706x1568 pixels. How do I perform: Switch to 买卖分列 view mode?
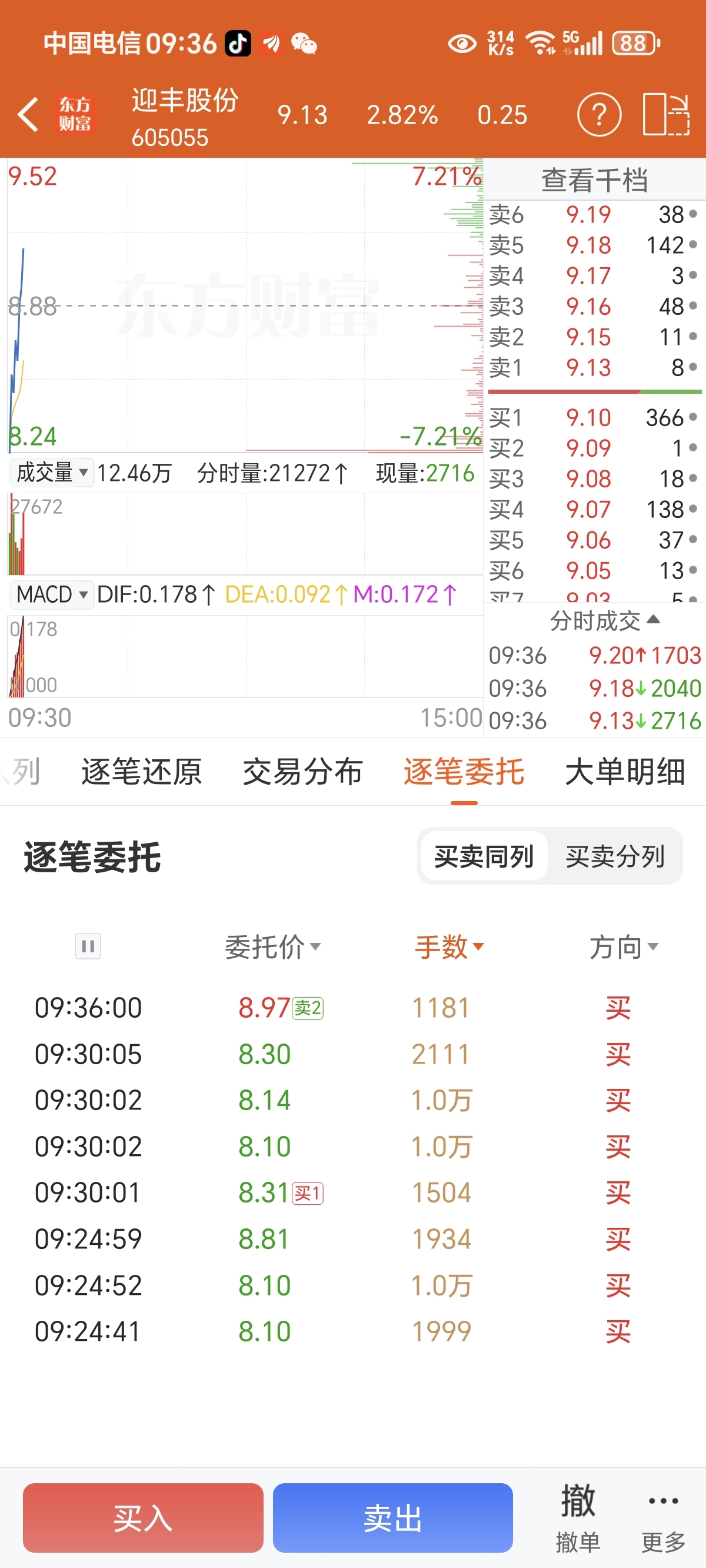(615, 856)
